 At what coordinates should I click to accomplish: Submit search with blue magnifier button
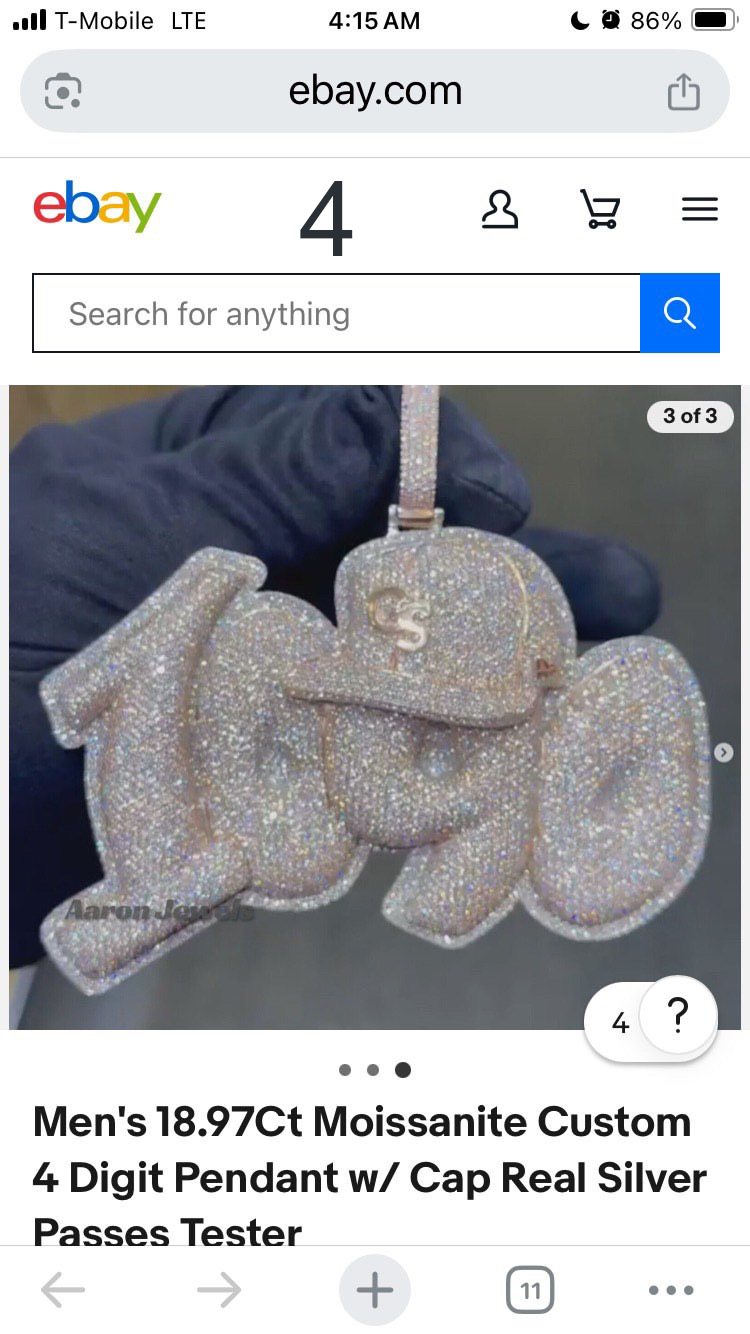680,314
